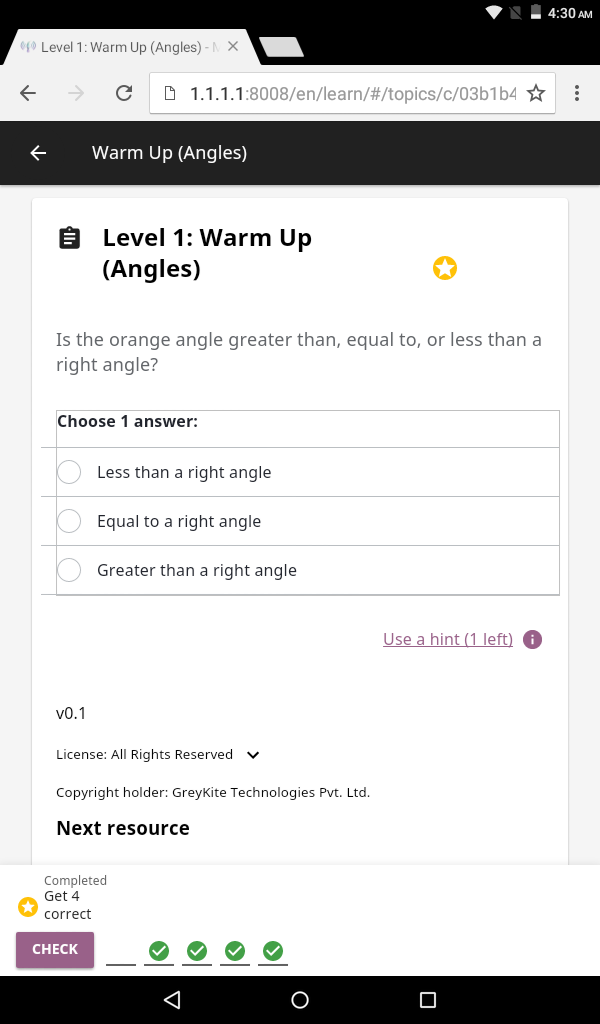600x1024 pixels.
Task: Expand the License details chevron
Action: click(x=253, y=755)
